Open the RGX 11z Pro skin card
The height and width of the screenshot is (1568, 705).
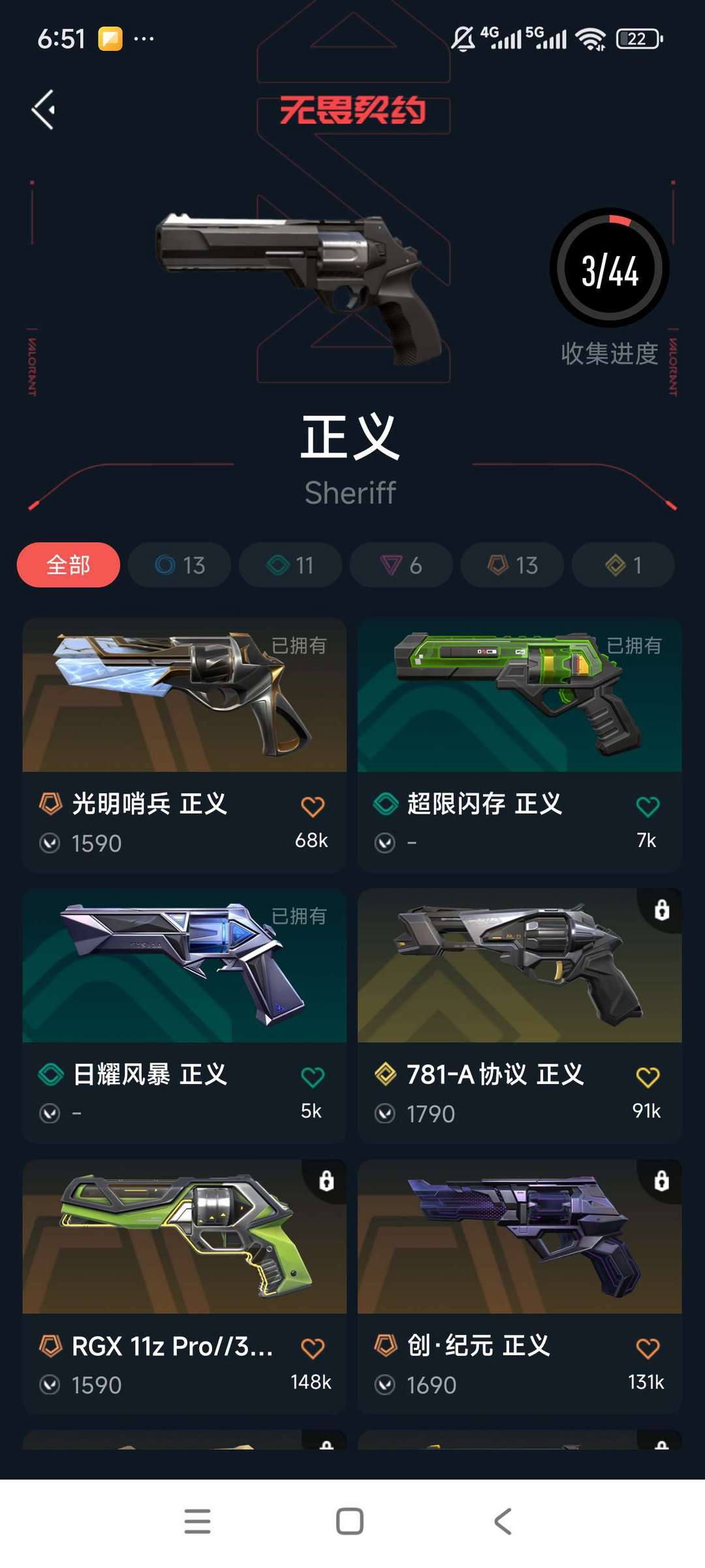(185, 1287)
